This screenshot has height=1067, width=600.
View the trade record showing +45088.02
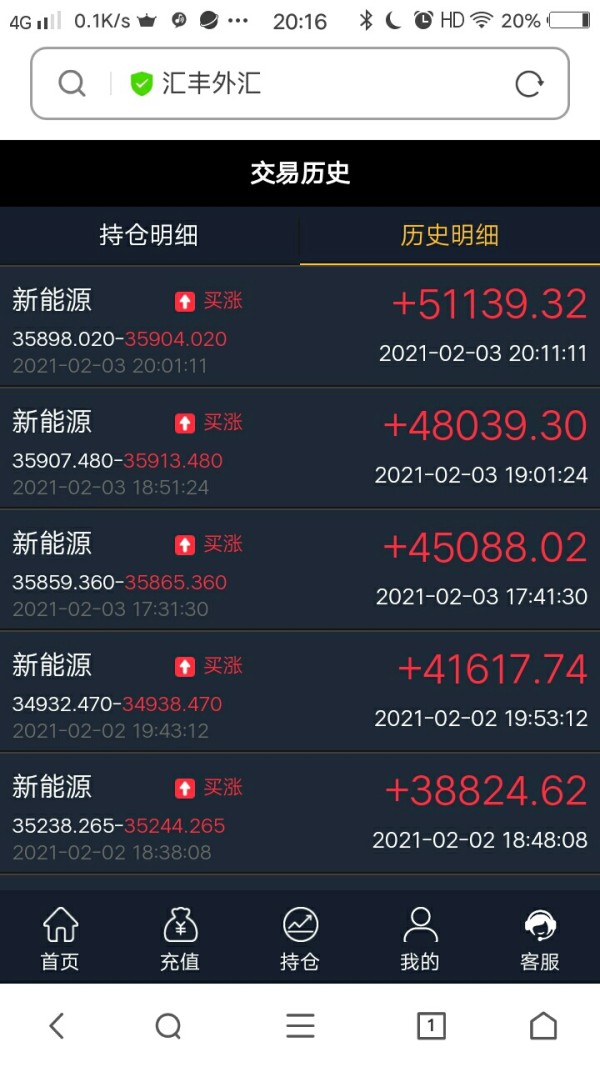[x=300, y=570]
